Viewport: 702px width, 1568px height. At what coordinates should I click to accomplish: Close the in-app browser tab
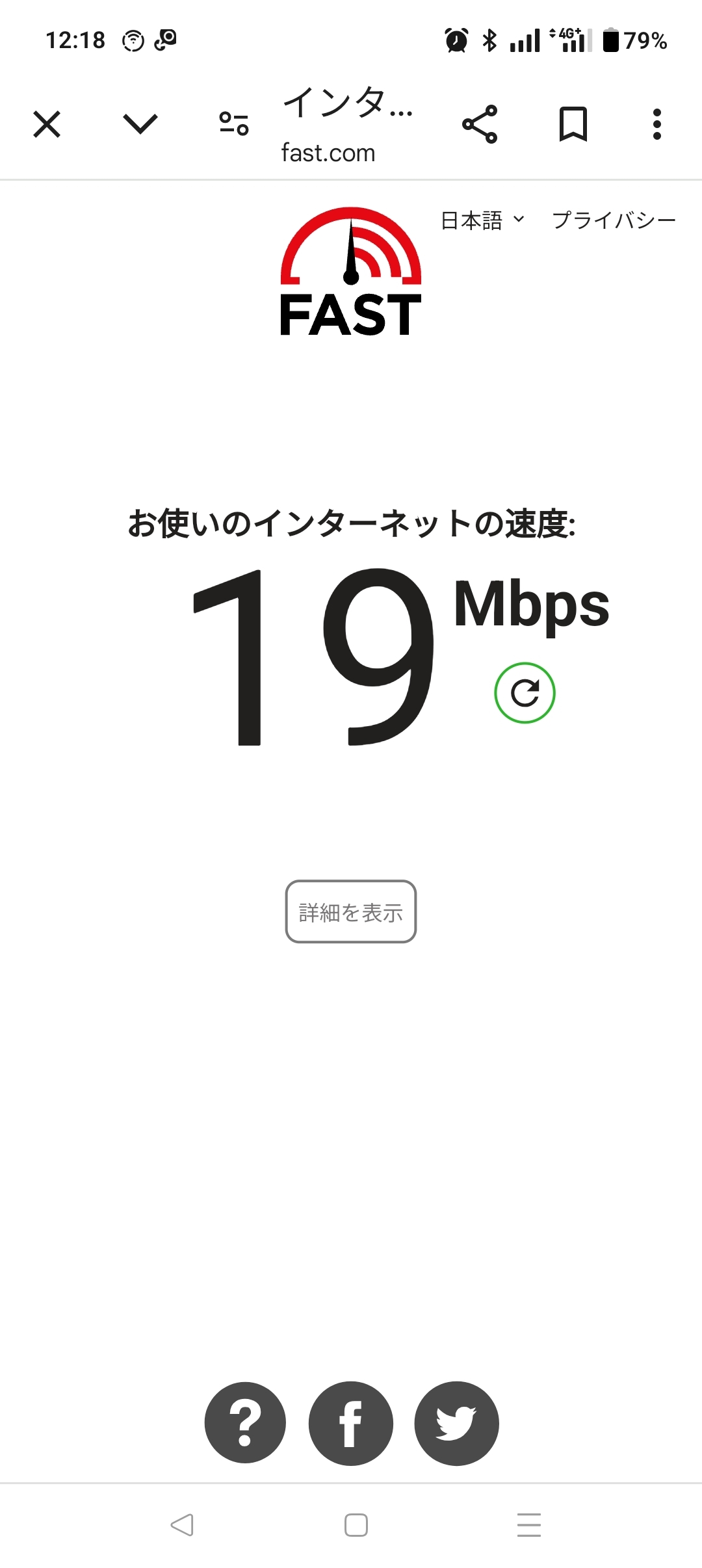click(47, 124)
